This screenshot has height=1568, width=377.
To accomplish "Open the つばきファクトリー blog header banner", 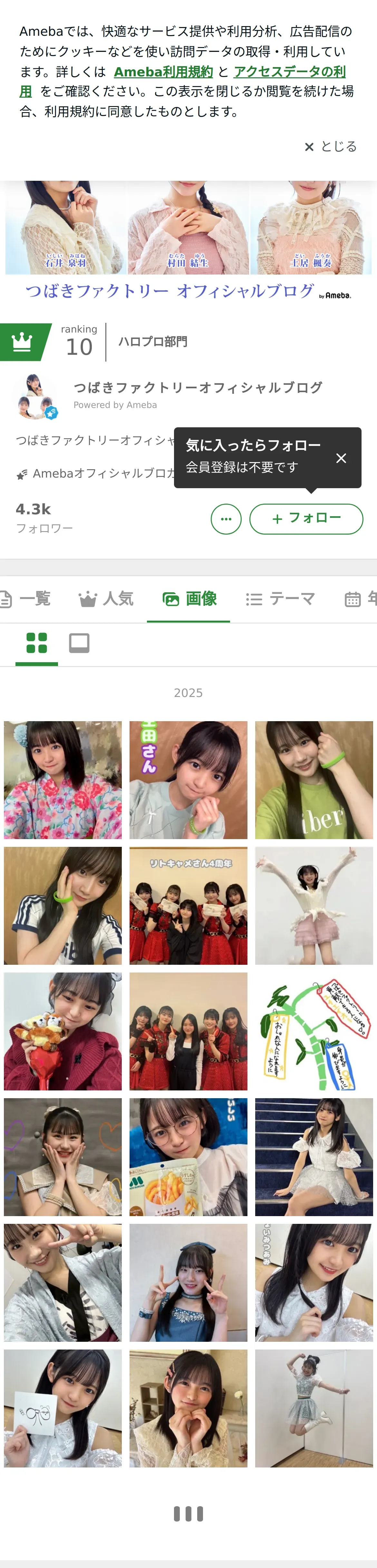I will point(188,242).
